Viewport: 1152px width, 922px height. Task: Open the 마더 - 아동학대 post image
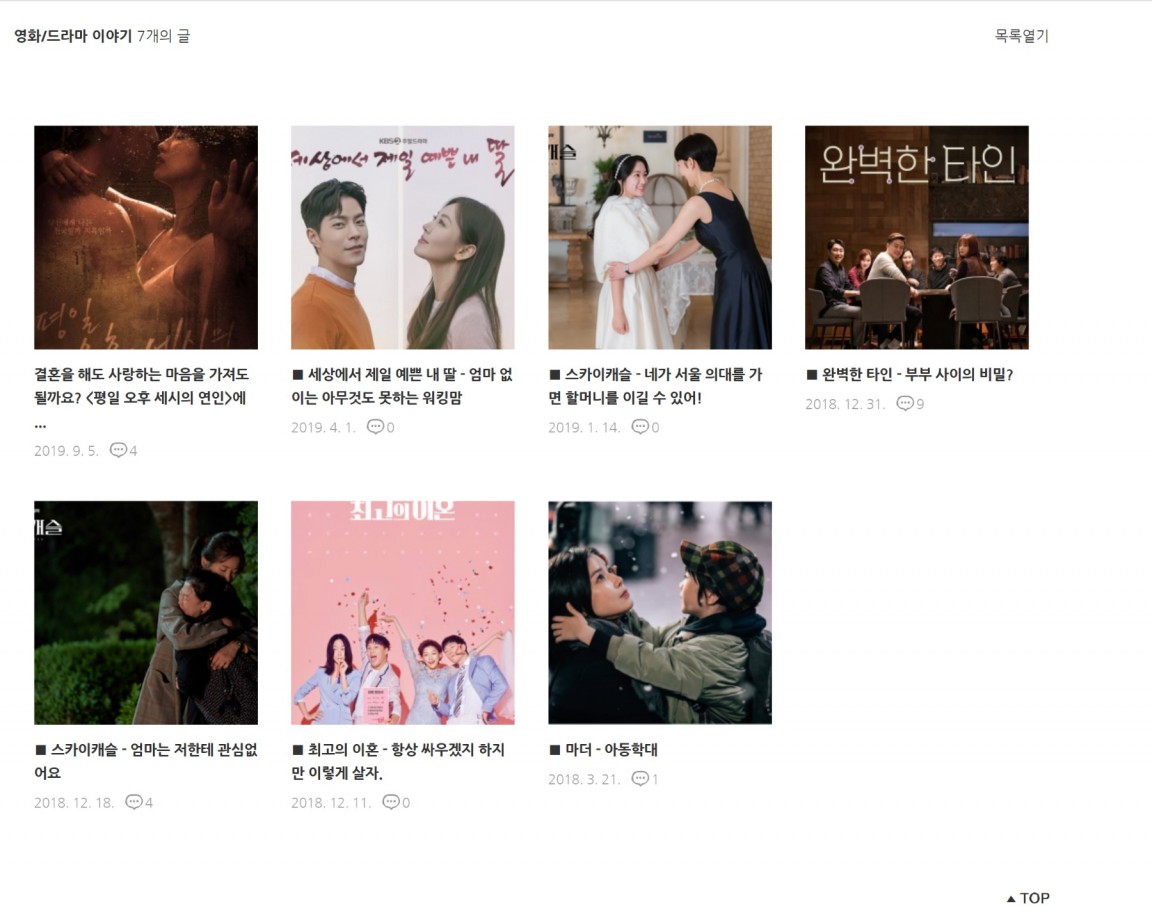(x=660, y=612)
